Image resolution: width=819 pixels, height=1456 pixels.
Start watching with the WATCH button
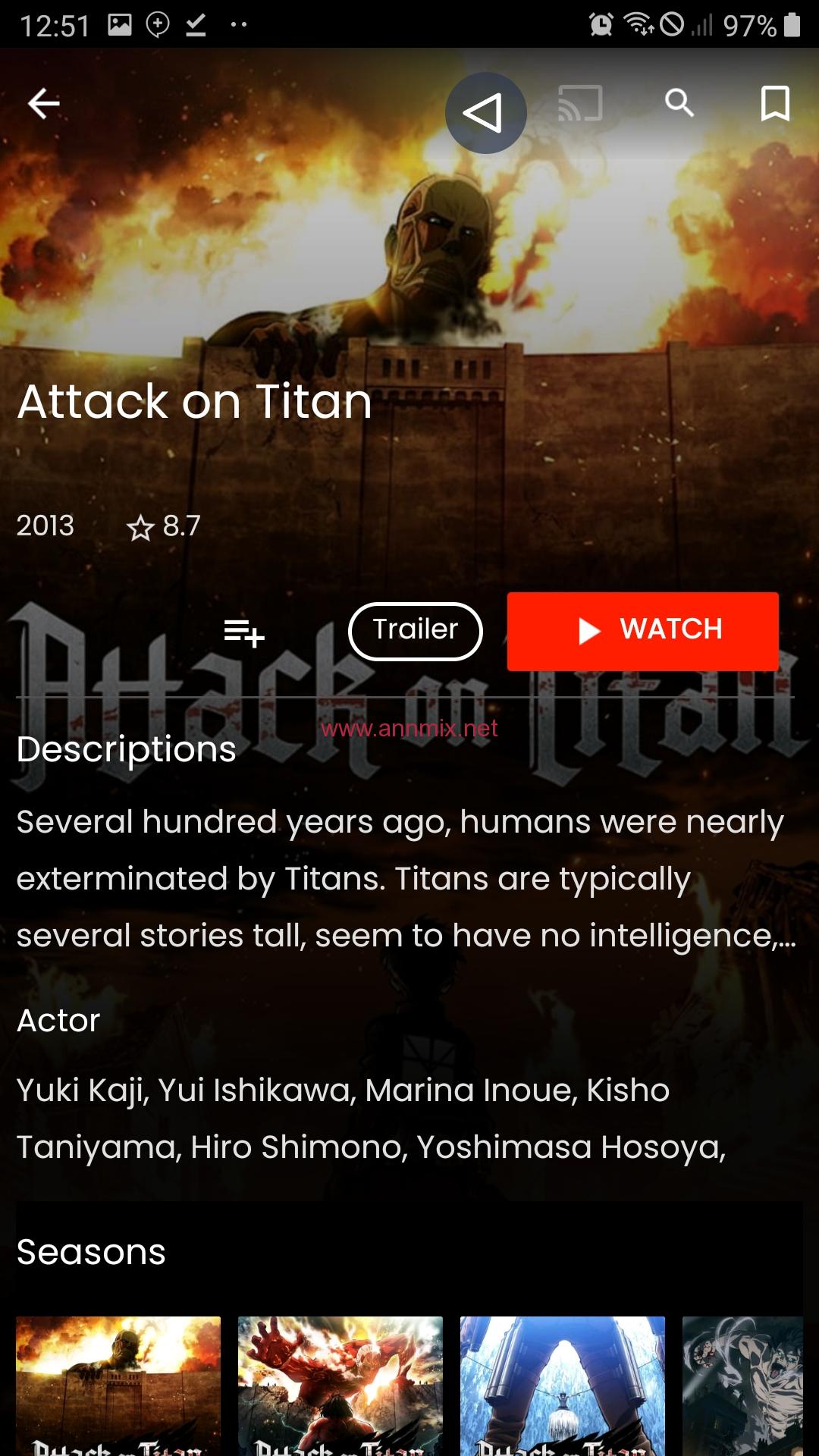click(643, 631)
